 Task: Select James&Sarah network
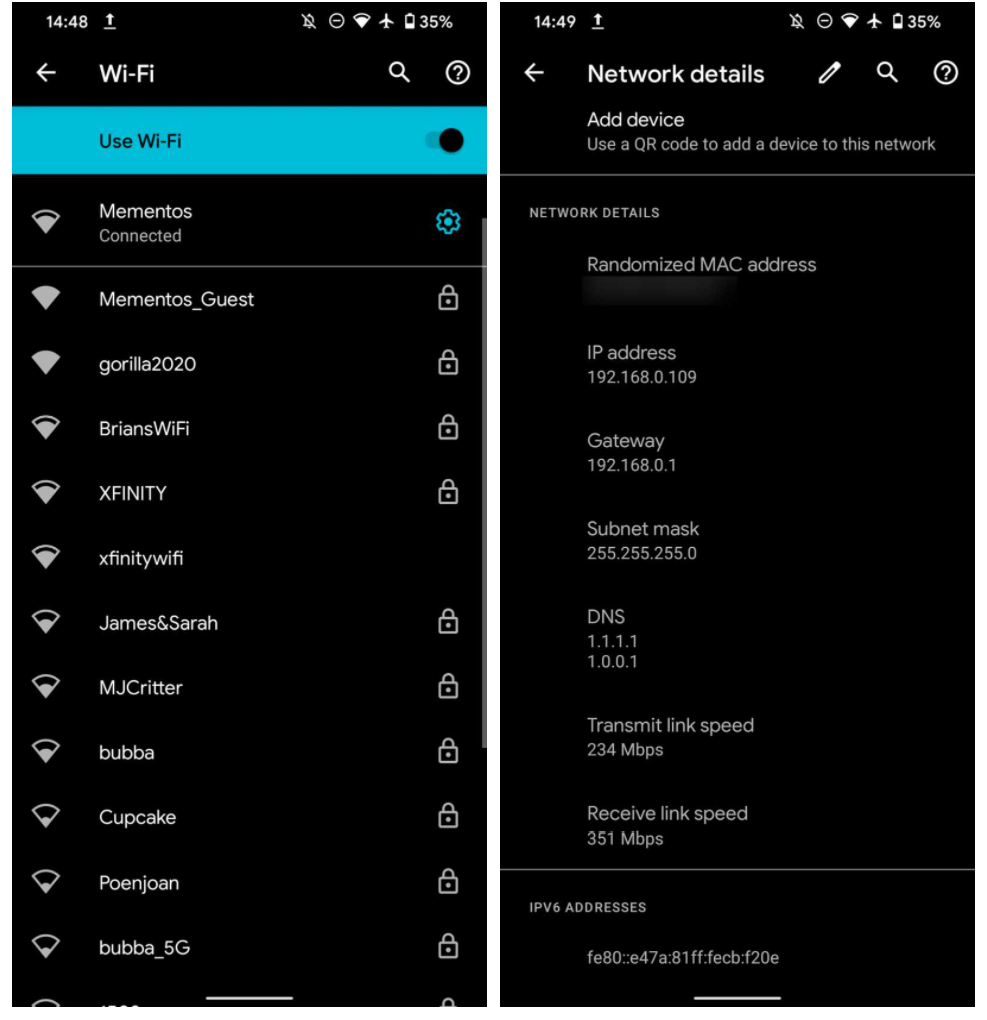click(158, 623)
